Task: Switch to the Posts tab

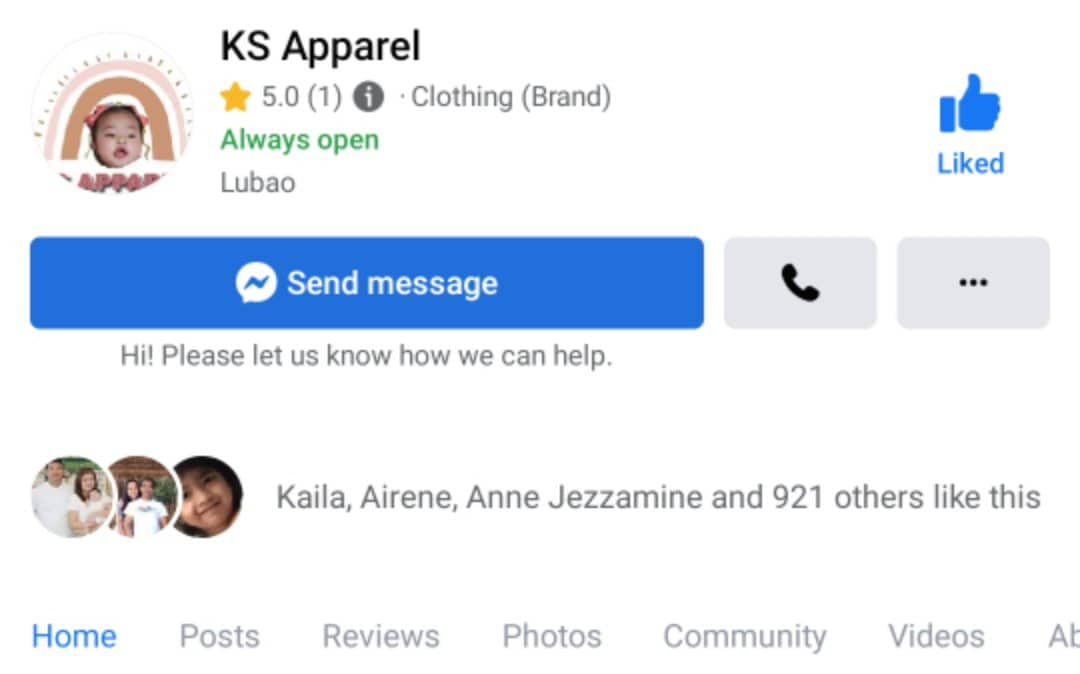Action: click(x=219, y=636)
